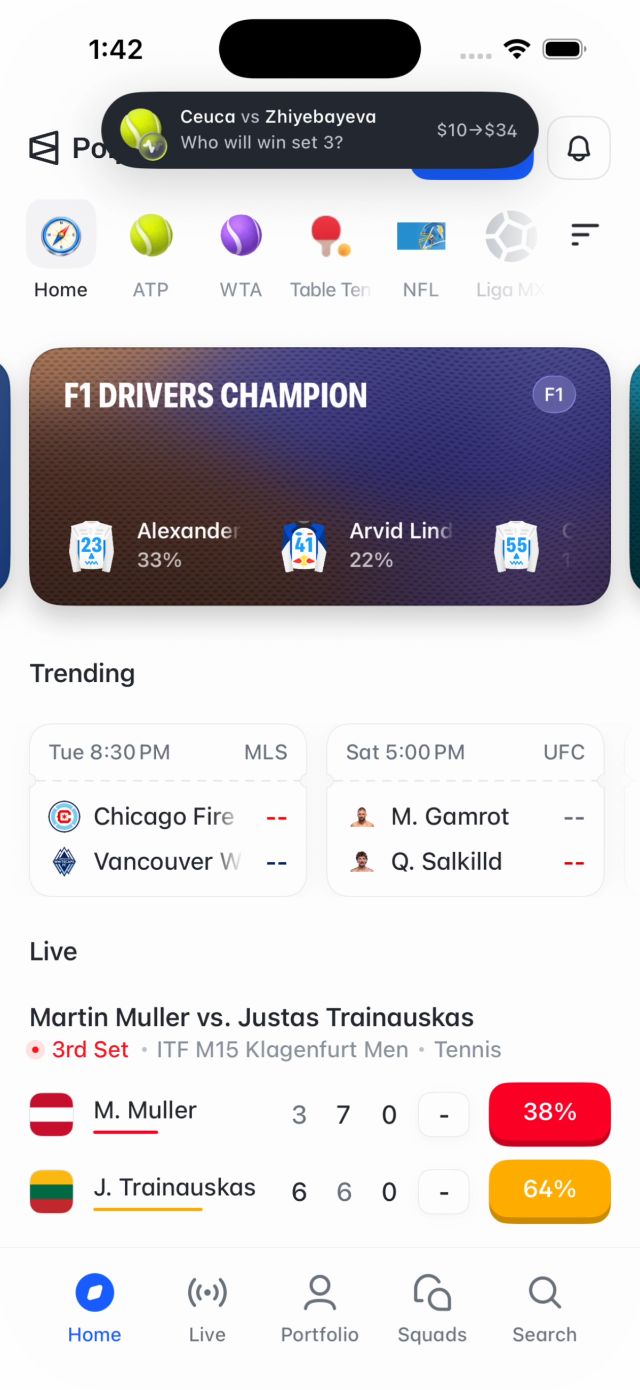Switch to the Search tab

[545, 1309]
